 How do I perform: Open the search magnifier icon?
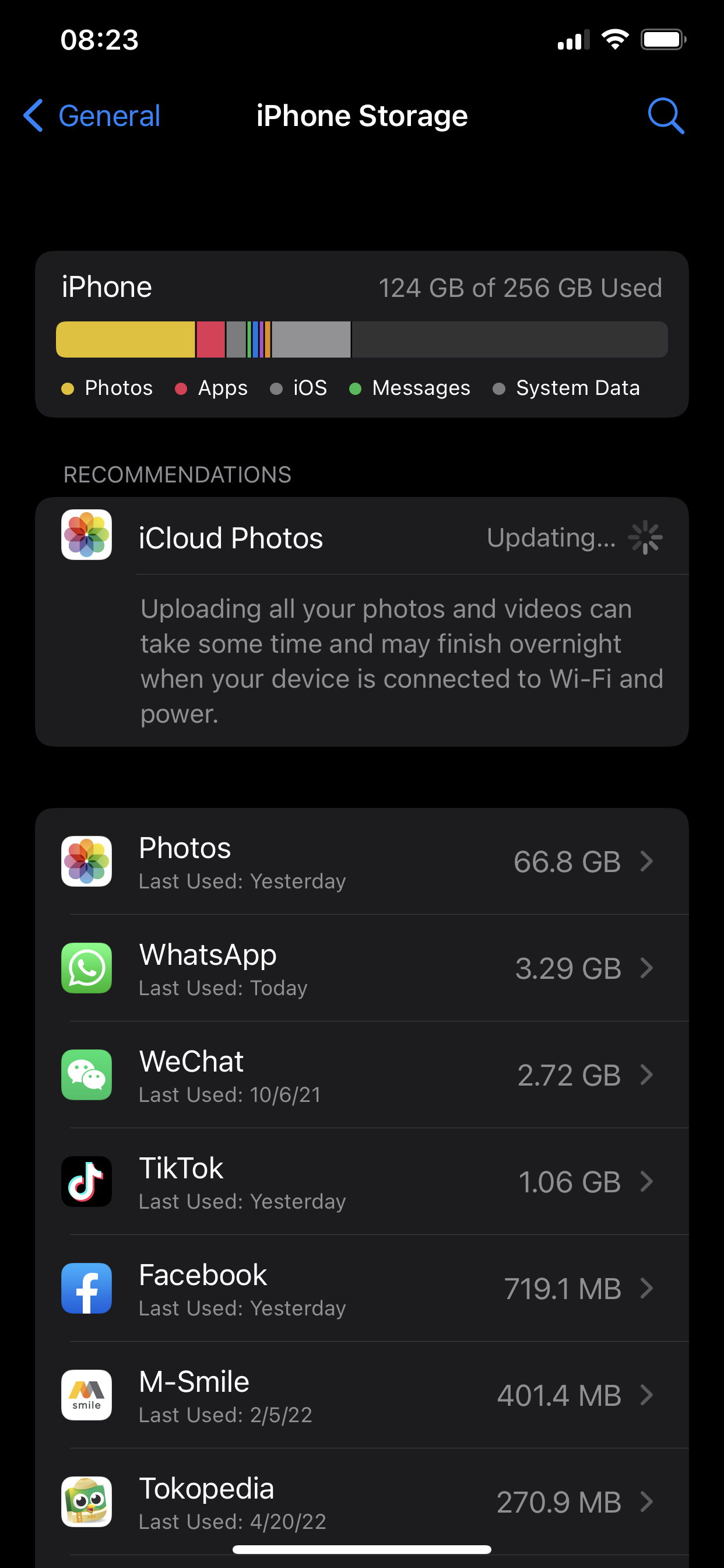pyautogui.click(x=666, y=116)
